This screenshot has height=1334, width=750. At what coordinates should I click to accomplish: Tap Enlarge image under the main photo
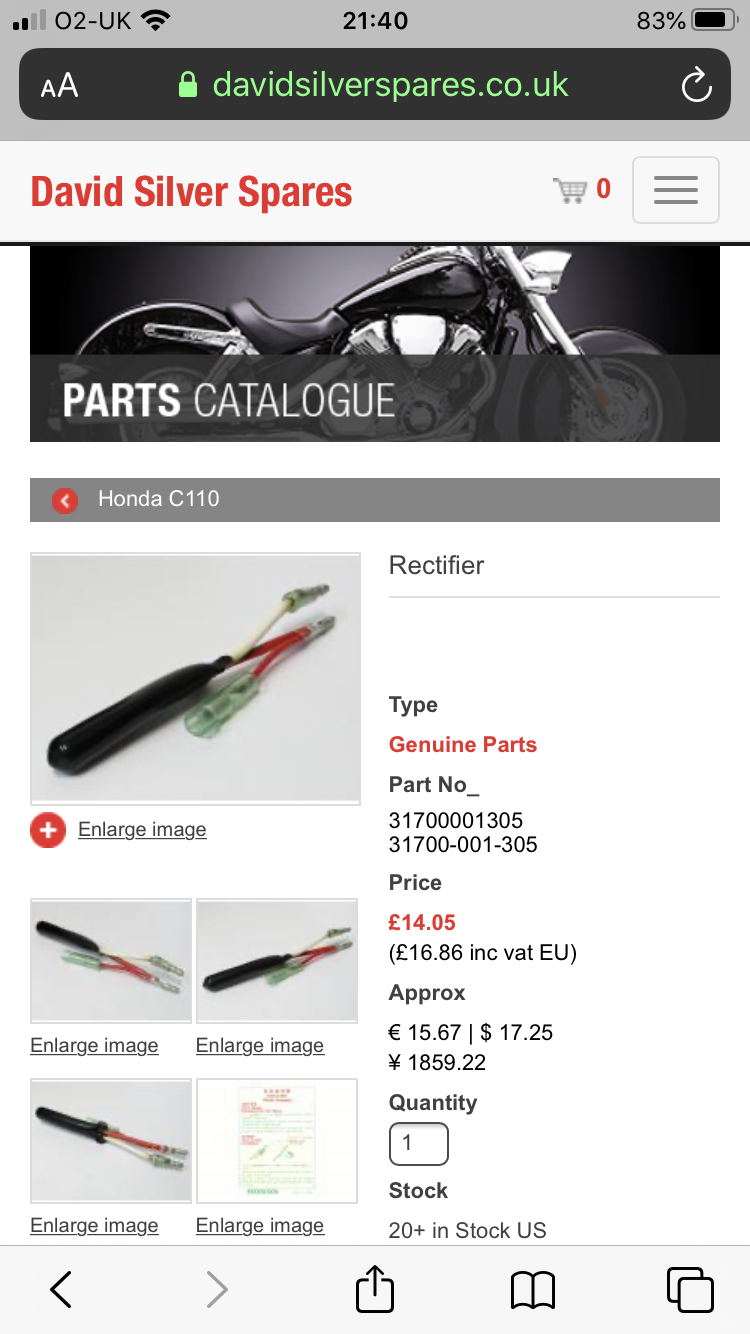142,829
